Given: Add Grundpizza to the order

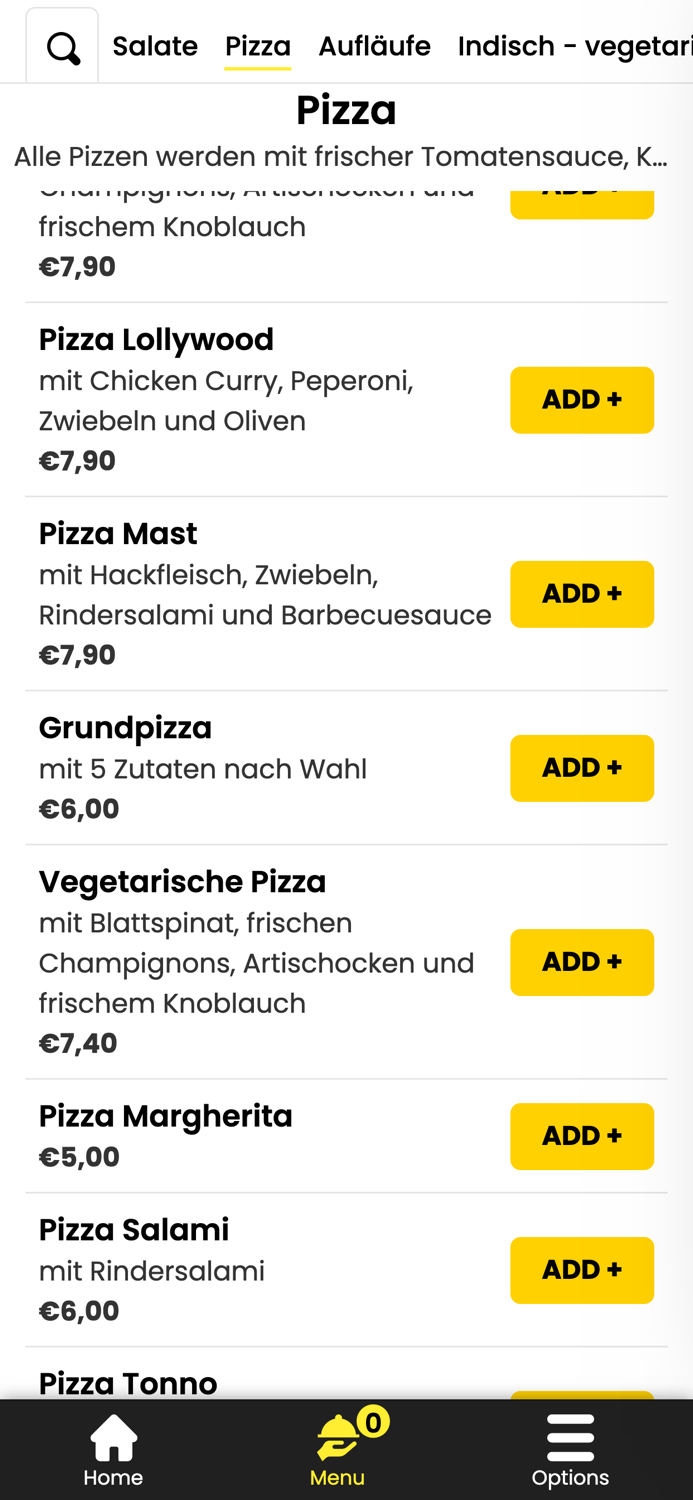Looking at the screenshot, I should pos(582,768).
